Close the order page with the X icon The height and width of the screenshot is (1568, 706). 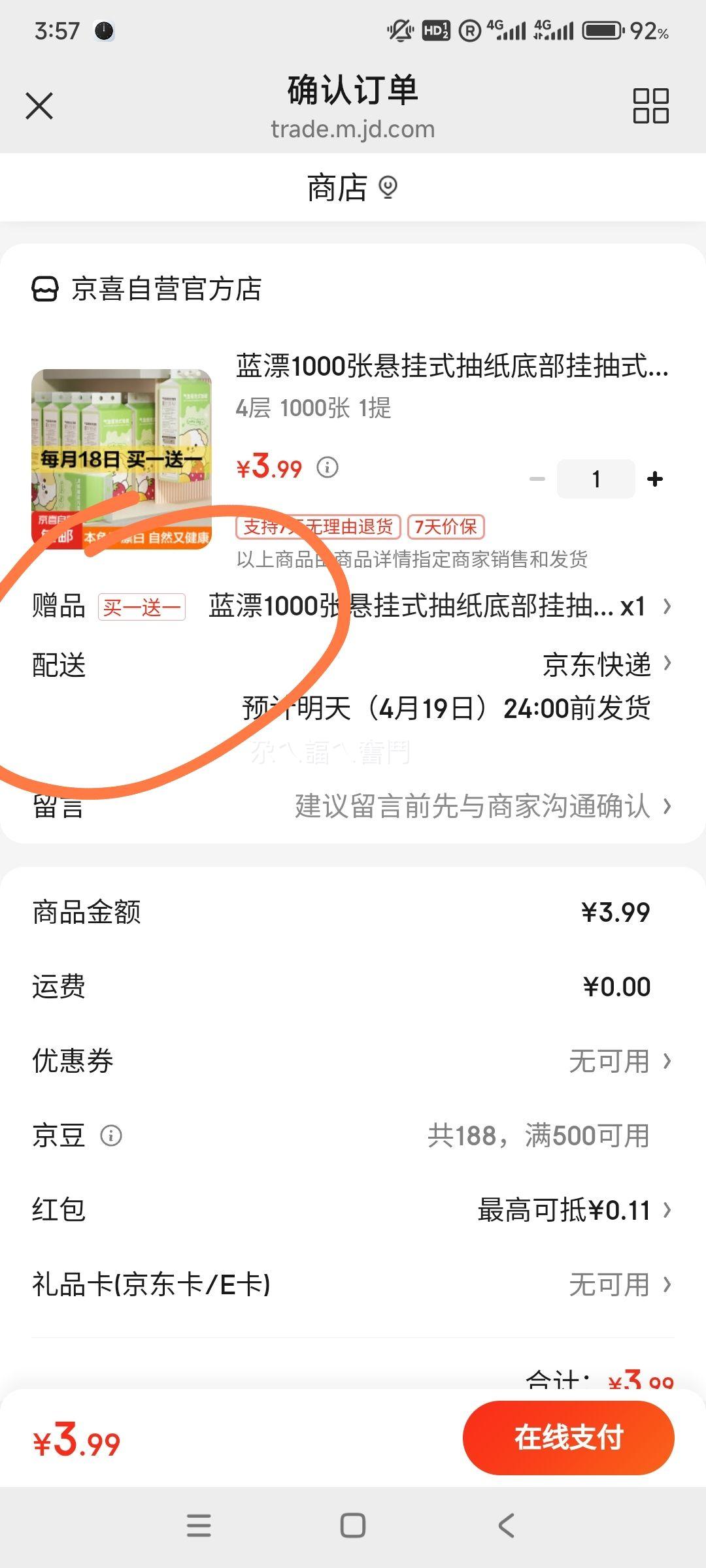point(39,105)
